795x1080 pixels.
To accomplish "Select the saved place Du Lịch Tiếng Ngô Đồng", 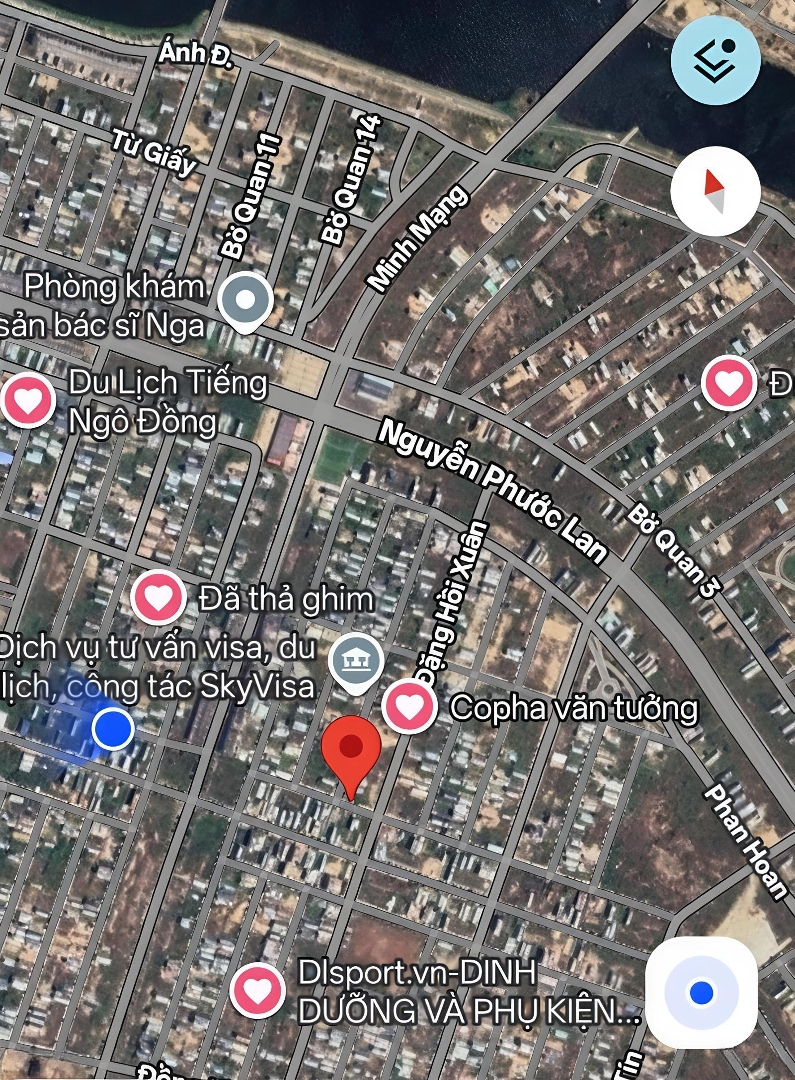I will pos(28,400).
